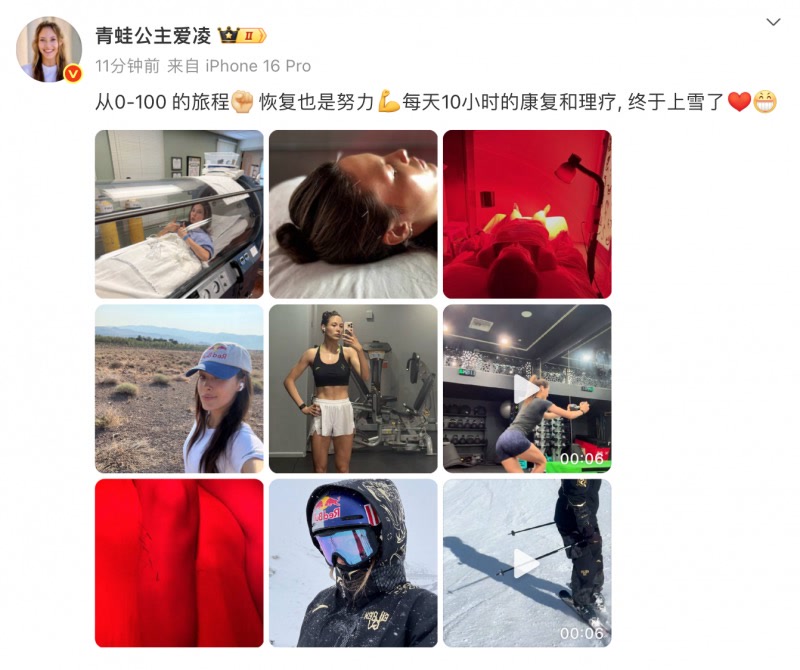Play the skiing on snow video
This screenshot has width=800, height=670.
click(527, 562)
